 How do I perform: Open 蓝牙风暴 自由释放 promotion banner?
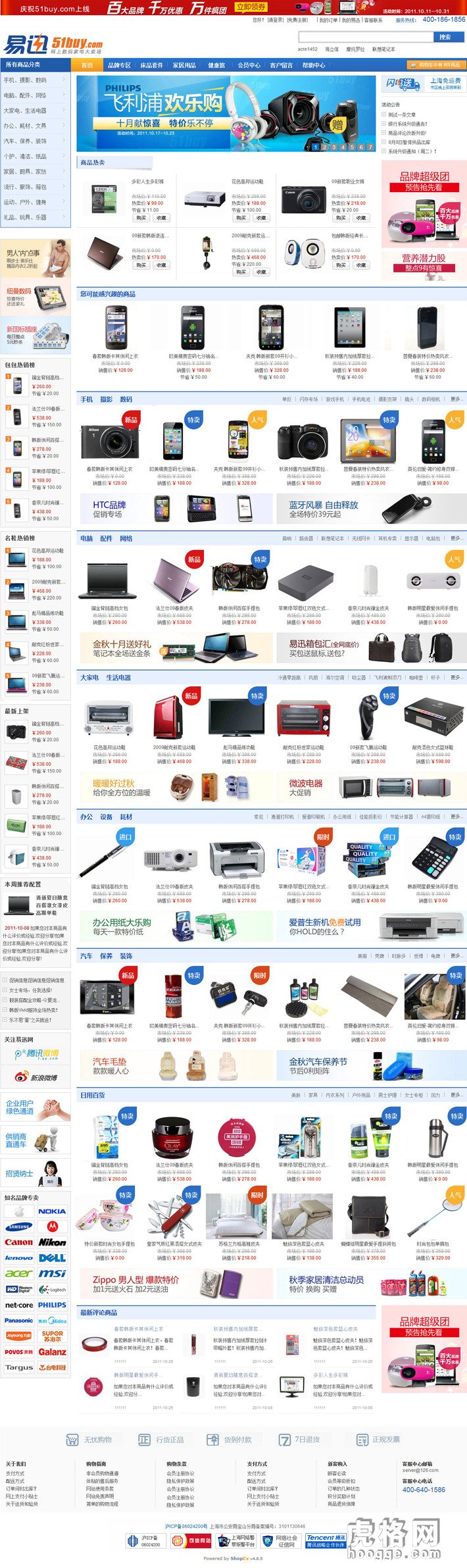click(370, 509)
